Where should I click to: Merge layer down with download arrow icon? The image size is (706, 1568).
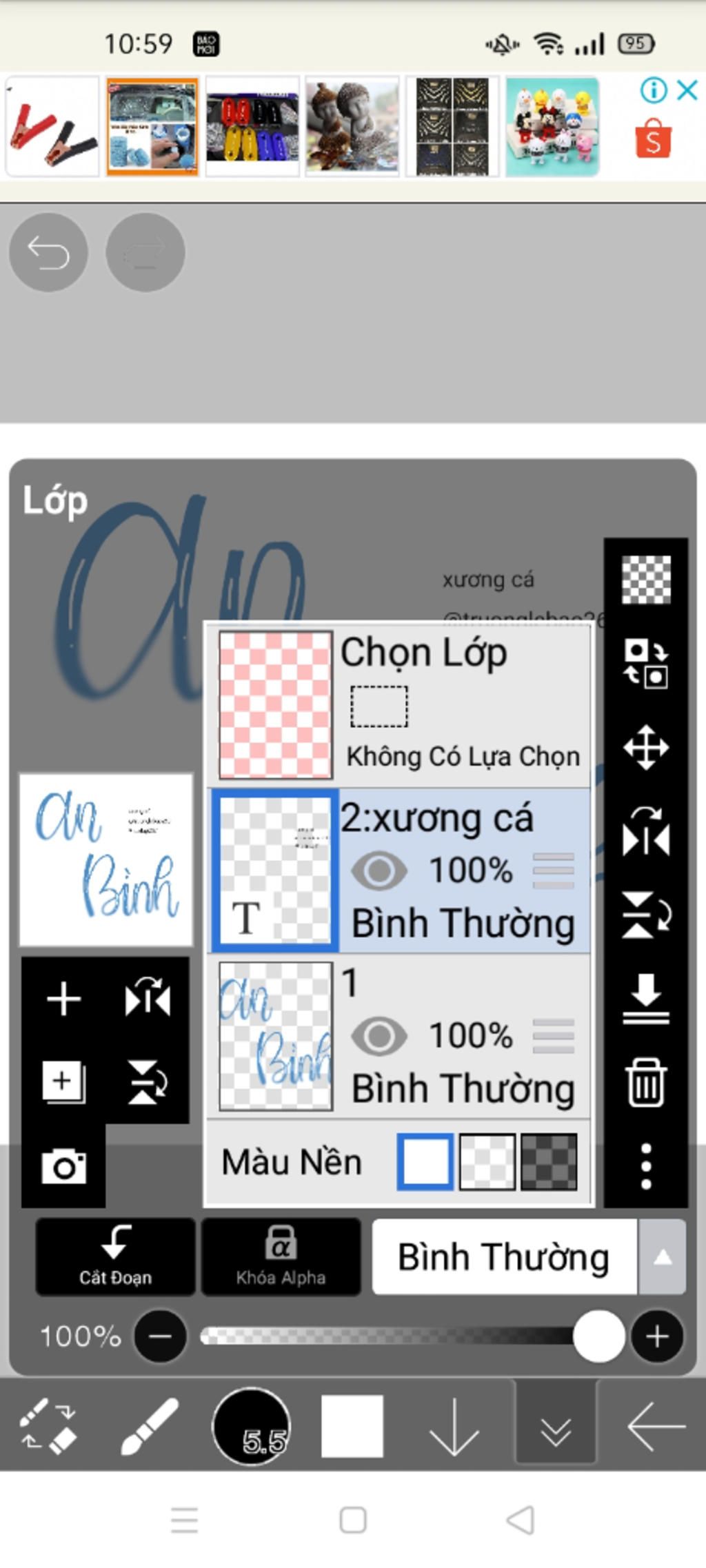coord(645,999)
